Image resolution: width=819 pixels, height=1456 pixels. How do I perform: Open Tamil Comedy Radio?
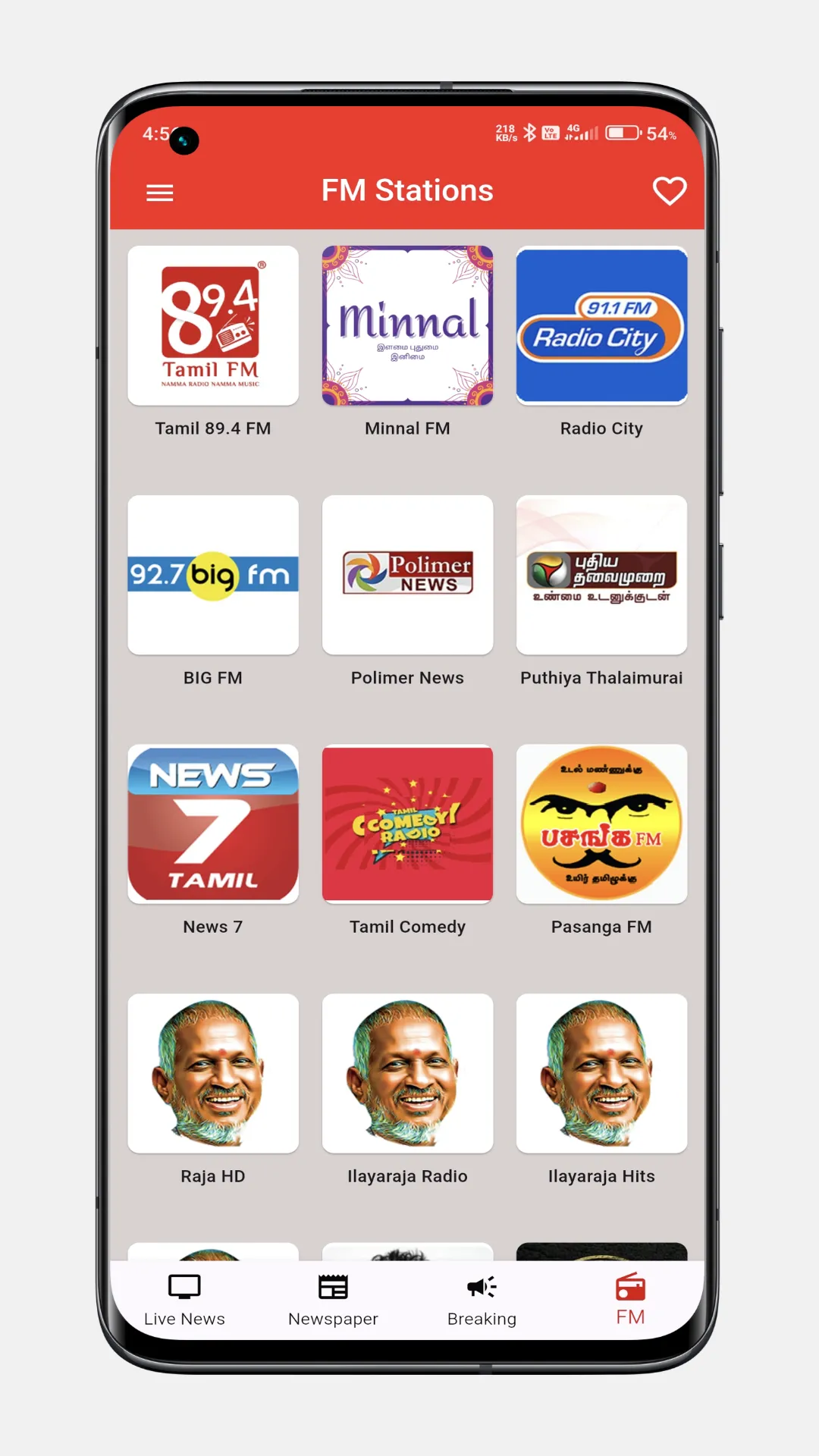407,824
